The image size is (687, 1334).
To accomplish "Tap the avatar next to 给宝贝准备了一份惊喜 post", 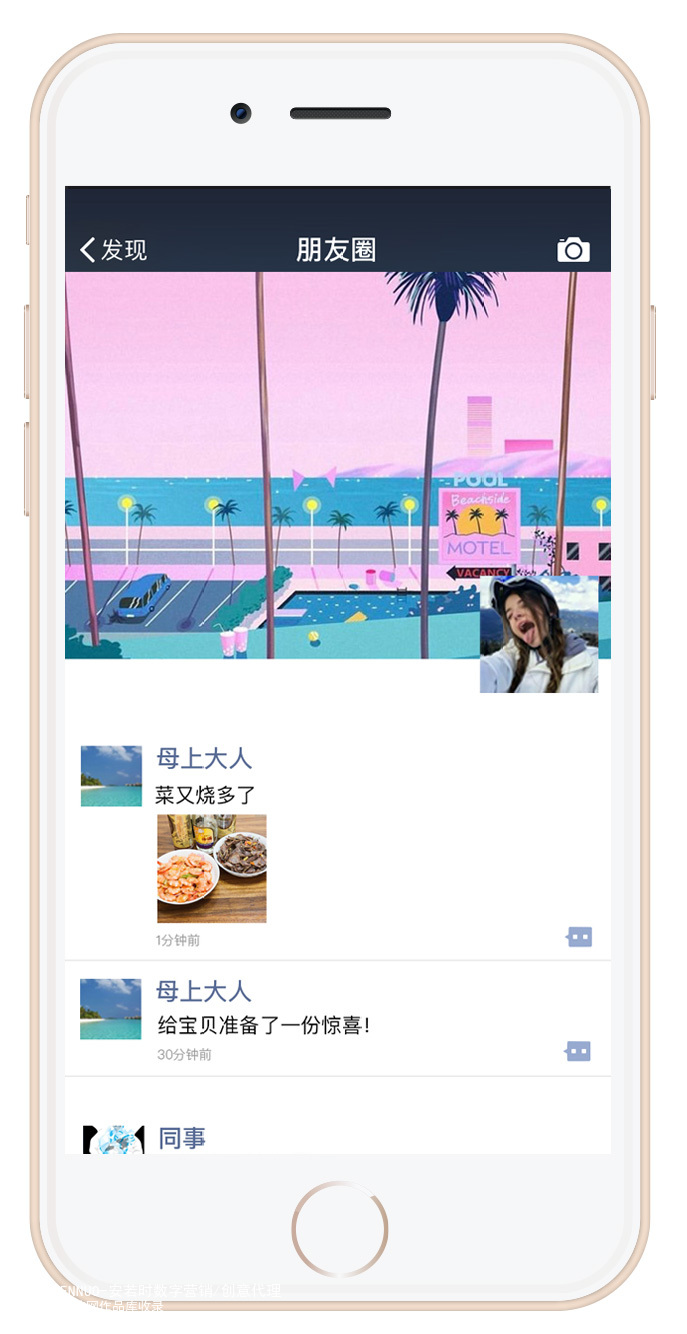I will [x=111, y=1009].
